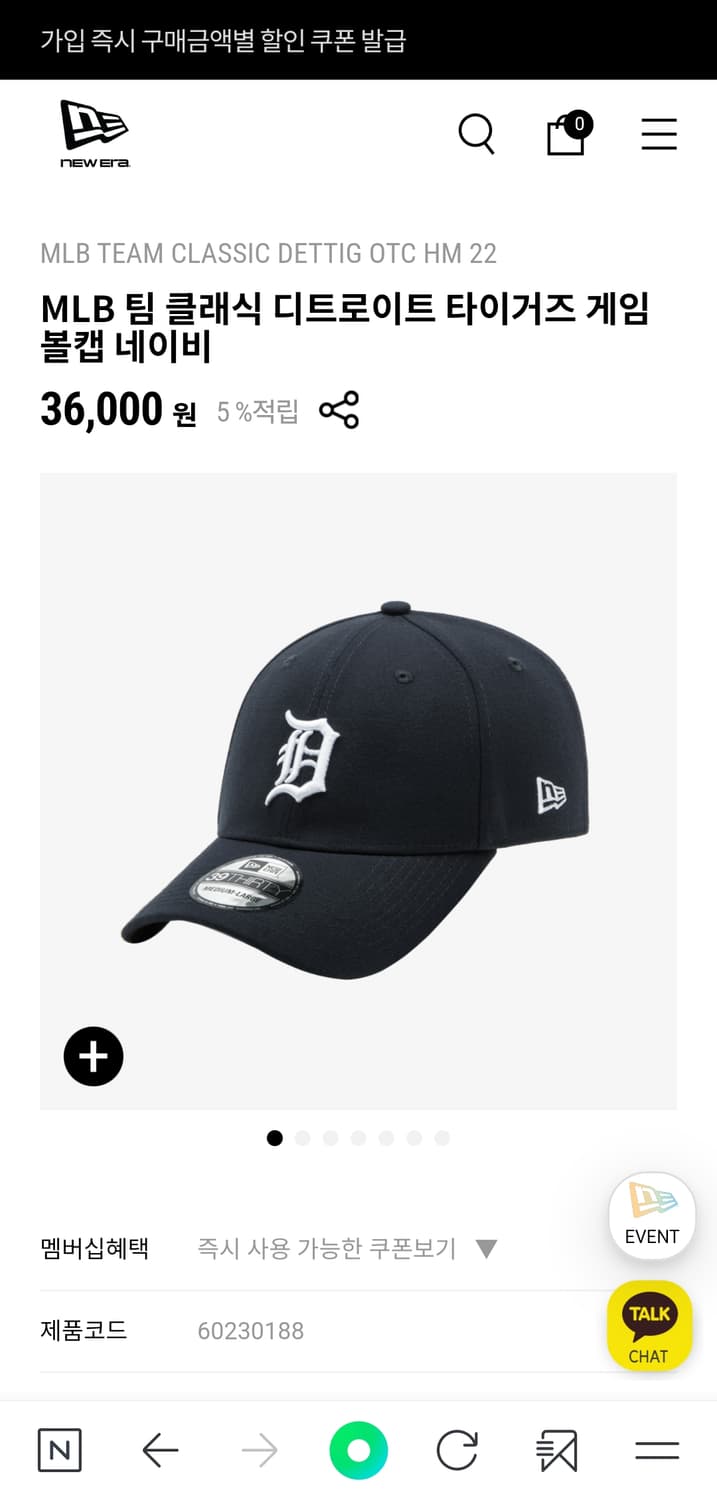Open the browser's bottom menu
This screenshot has width=717, height=1500.
(657, 1450)
